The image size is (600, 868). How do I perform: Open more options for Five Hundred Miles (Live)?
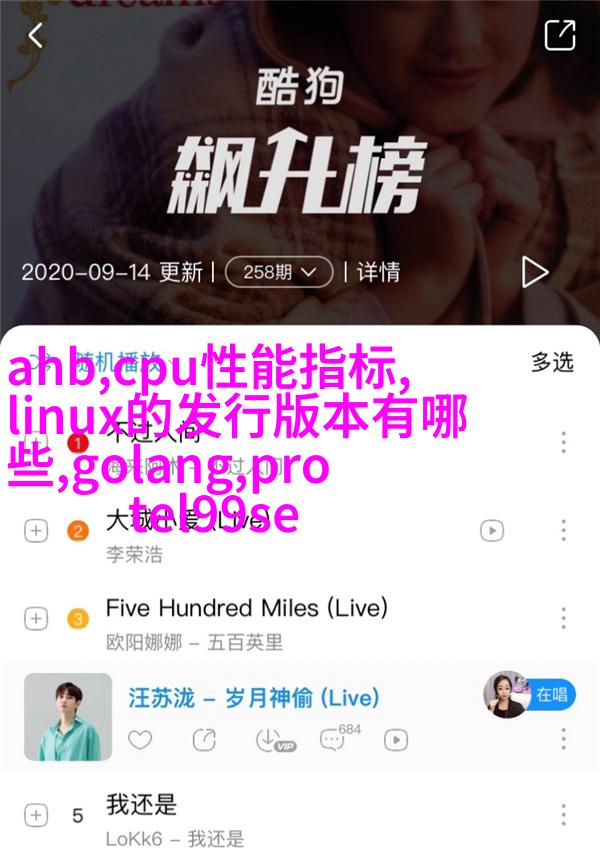[x=563, y=619]
